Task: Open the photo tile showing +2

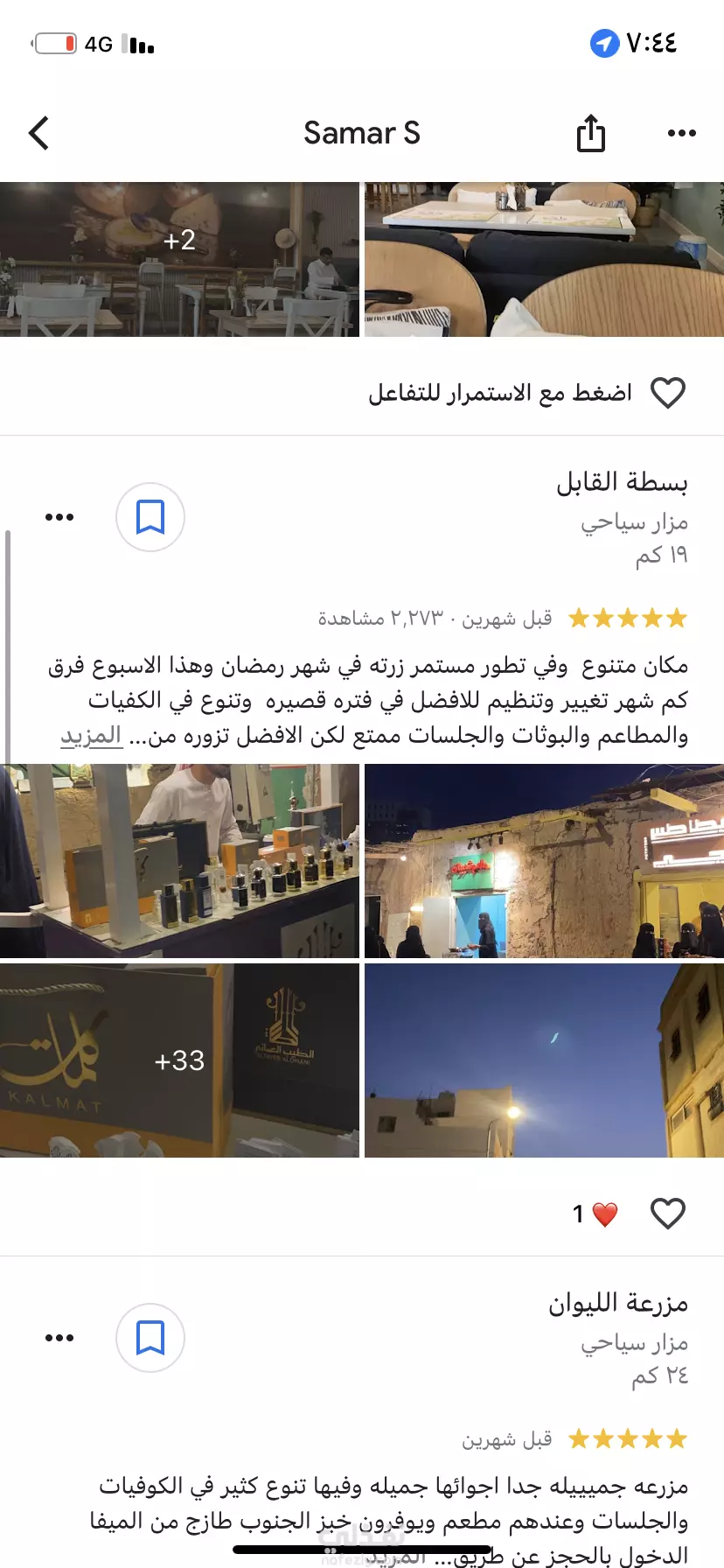Action: [179, 259]
